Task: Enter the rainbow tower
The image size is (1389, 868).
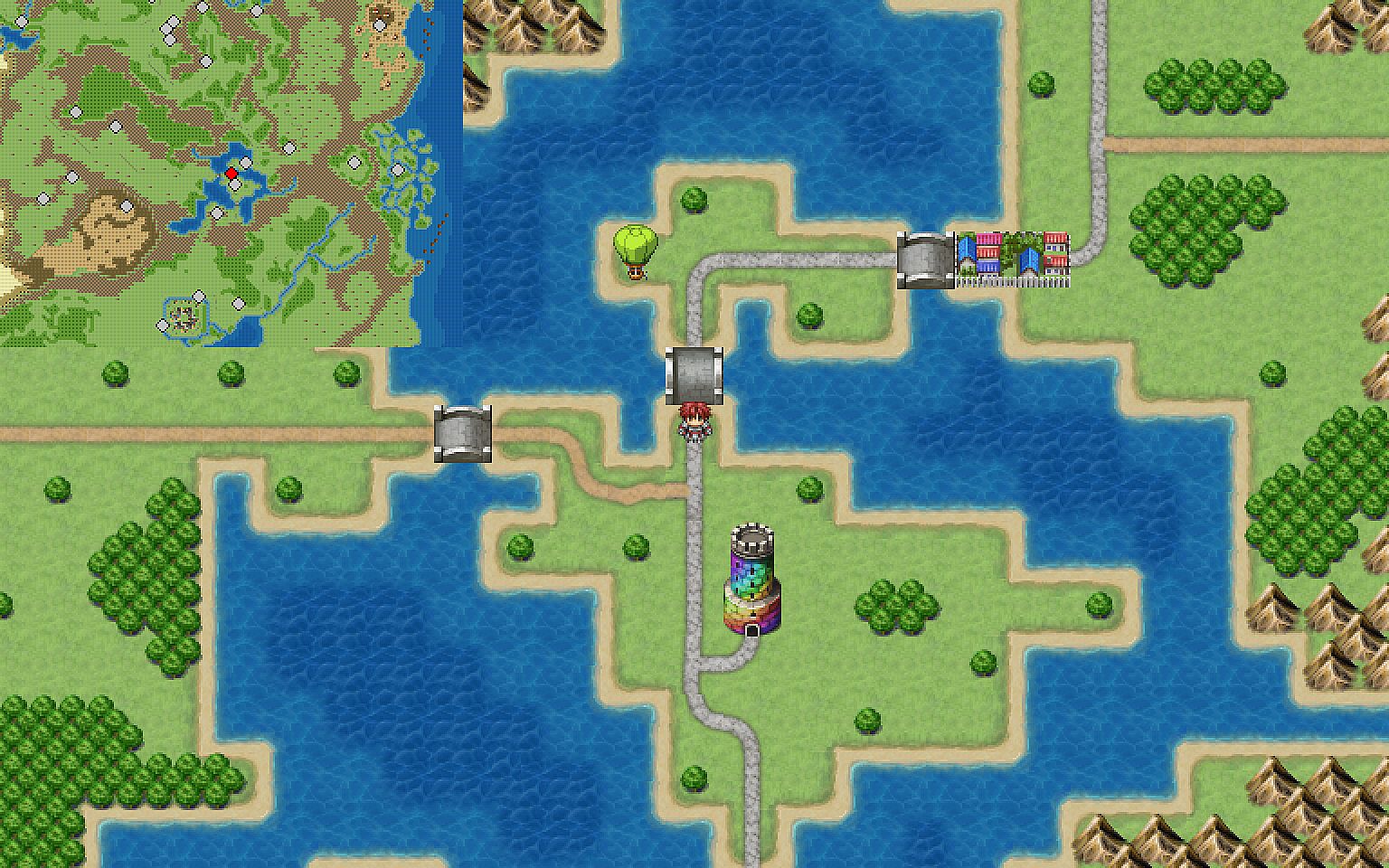Action: 751,628
